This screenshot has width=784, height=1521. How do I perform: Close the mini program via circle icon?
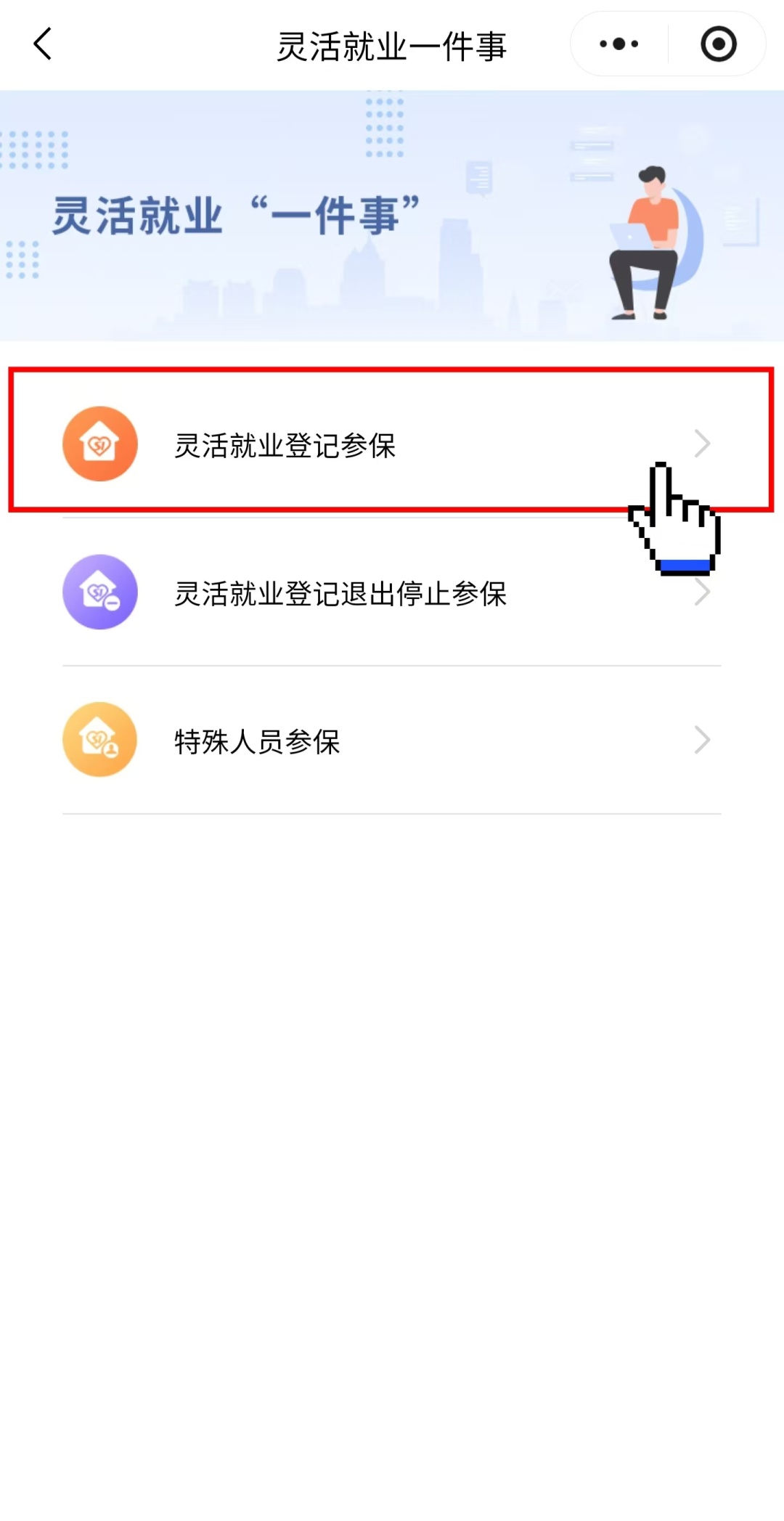click(x=718, y=44)
